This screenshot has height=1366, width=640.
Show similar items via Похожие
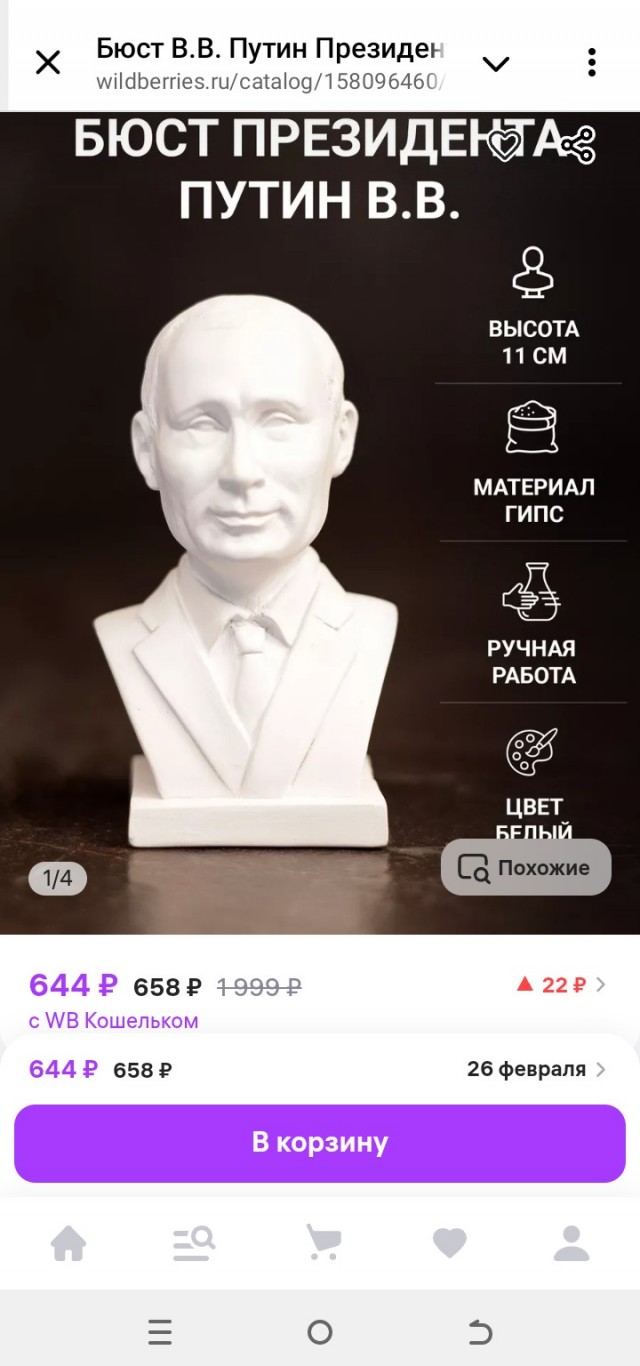[x=525, y=868]
